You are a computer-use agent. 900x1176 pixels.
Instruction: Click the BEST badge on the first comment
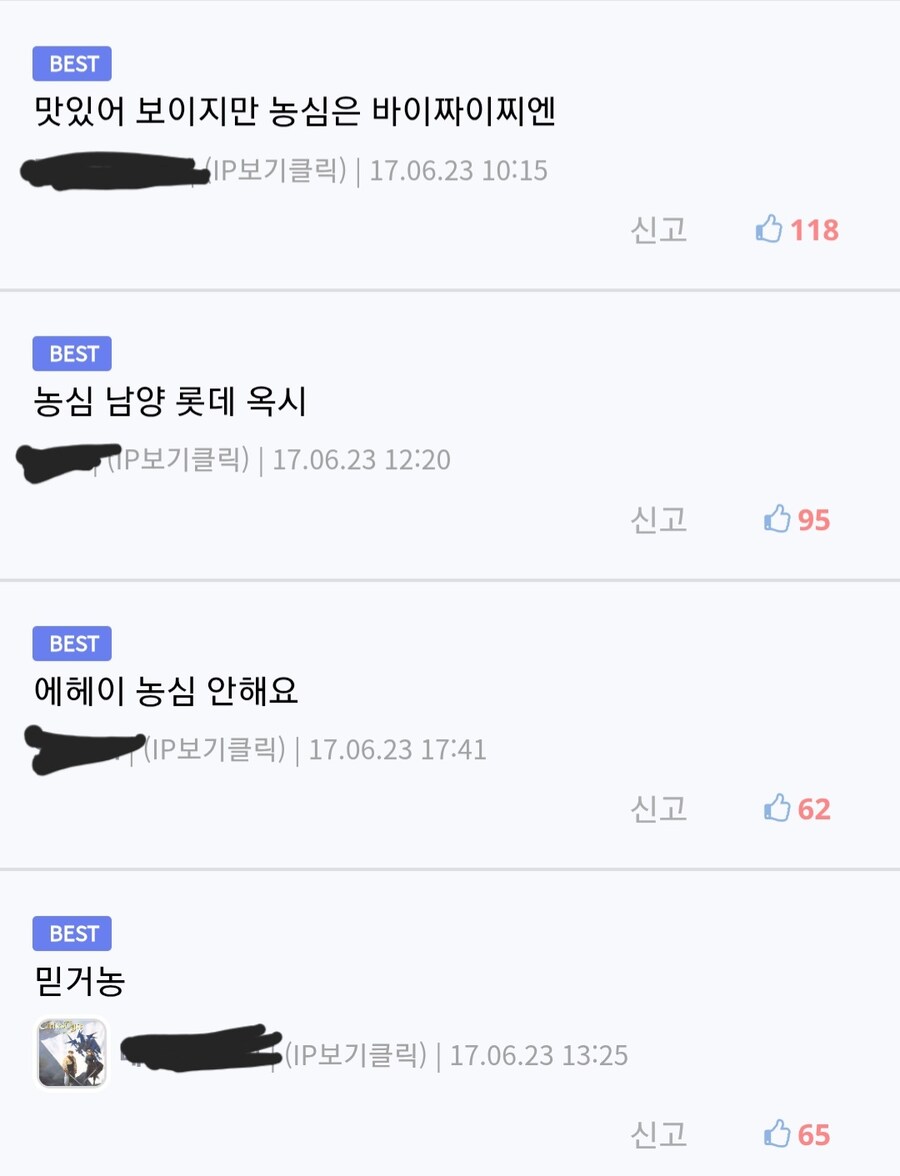(71, 64)
